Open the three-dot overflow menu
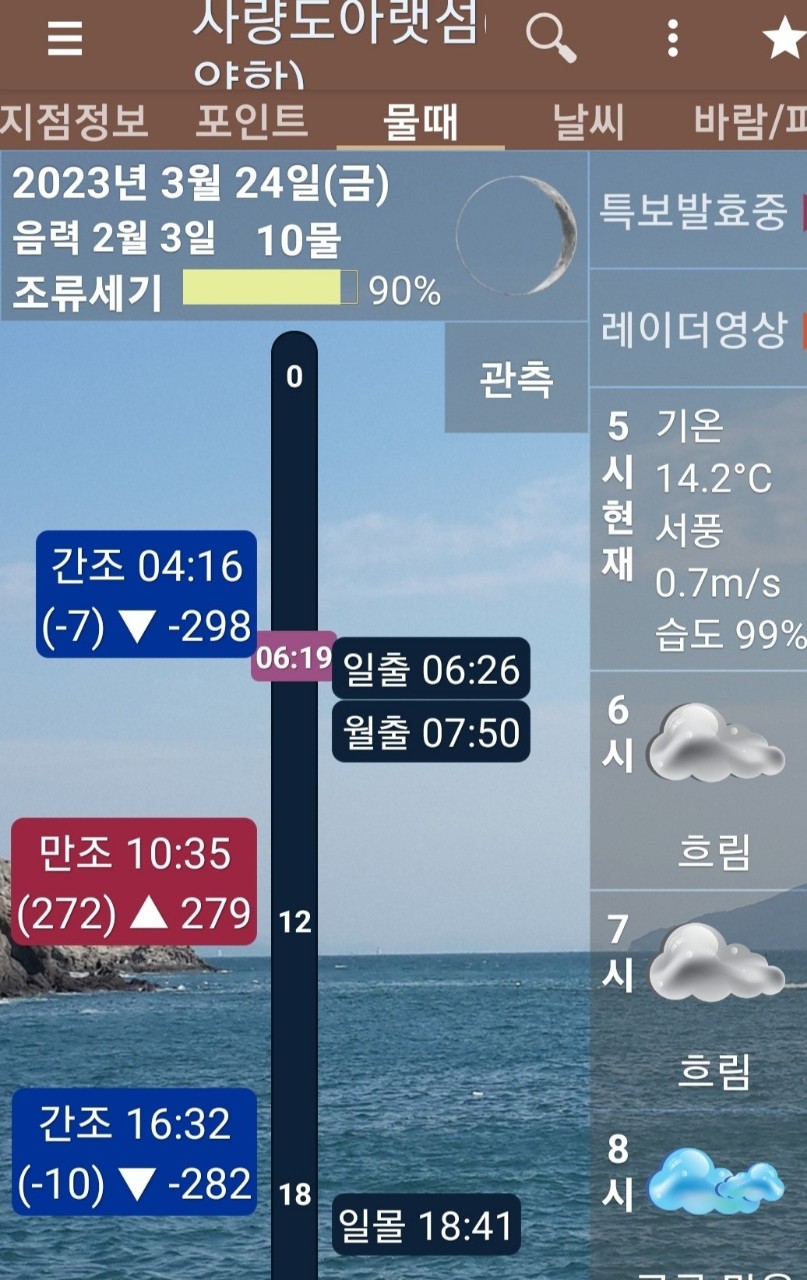Viewport: 807px width, 1280px height. 673,39
